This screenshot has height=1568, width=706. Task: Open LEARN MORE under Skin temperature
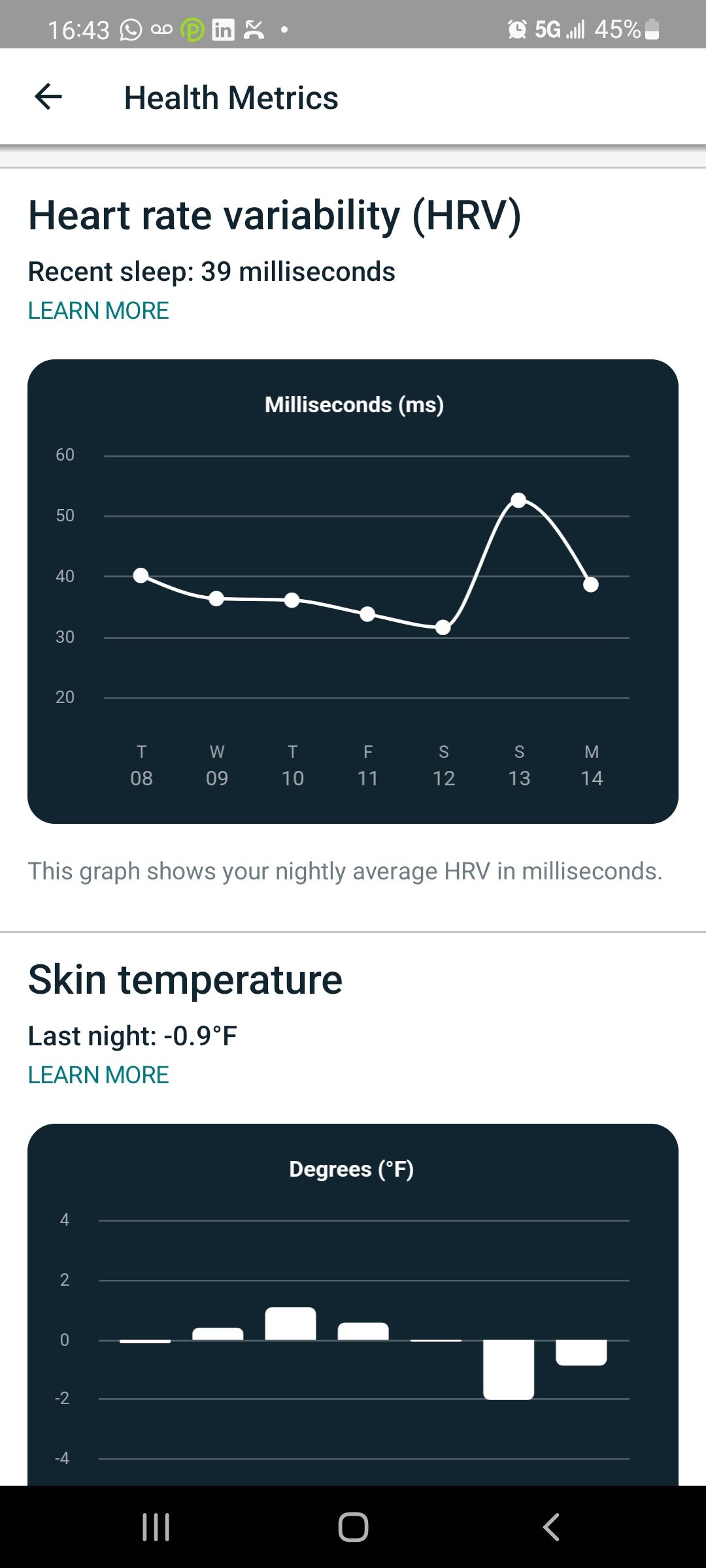point(99,1075)
